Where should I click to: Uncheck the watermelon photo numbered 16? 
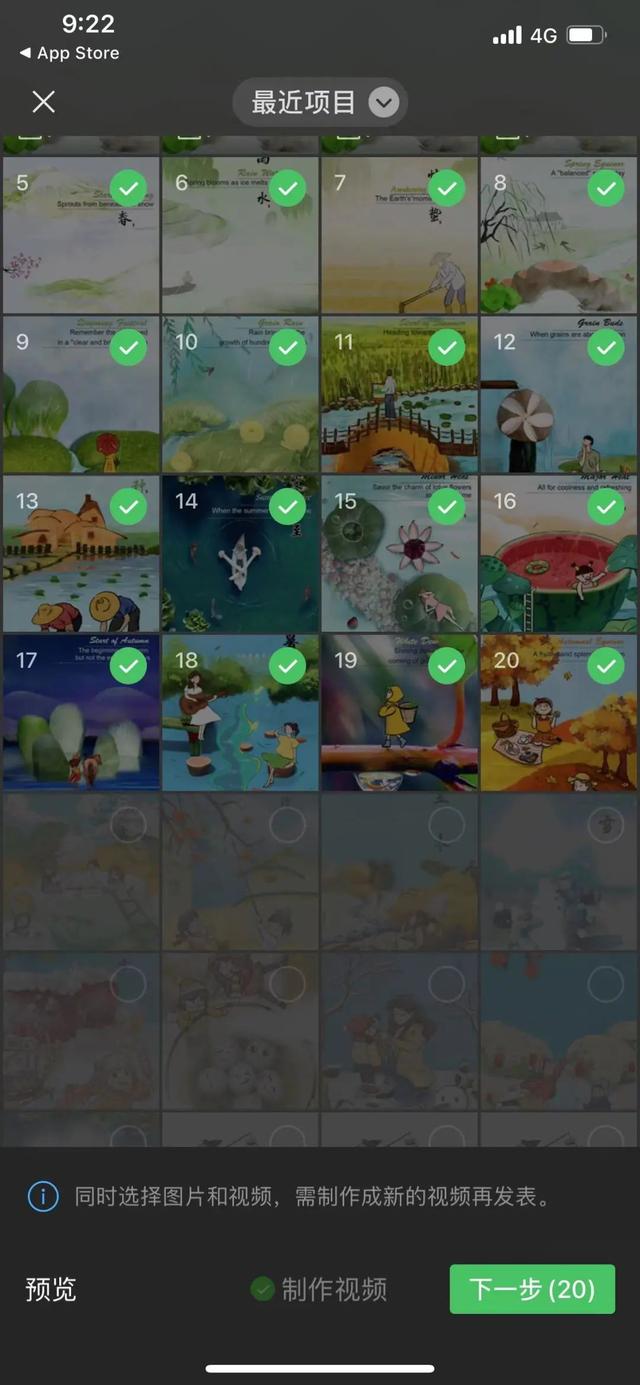pos(606,507)
